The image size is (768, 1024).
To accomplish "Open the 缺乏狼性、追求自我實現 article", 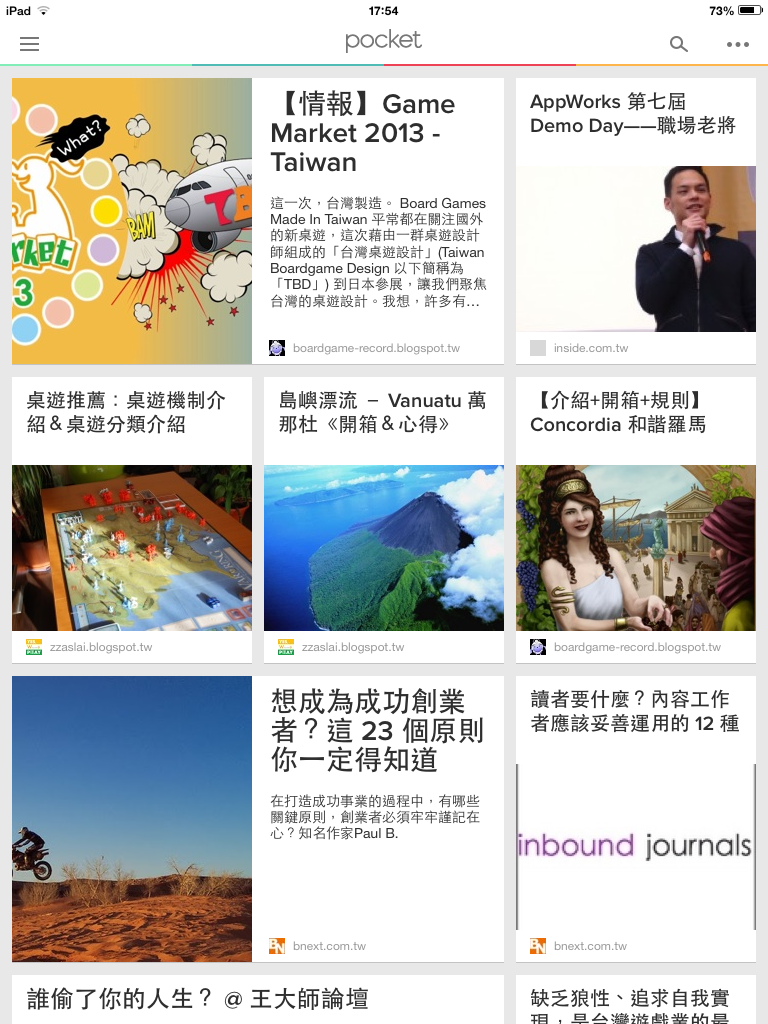I will click(635, 1003).
